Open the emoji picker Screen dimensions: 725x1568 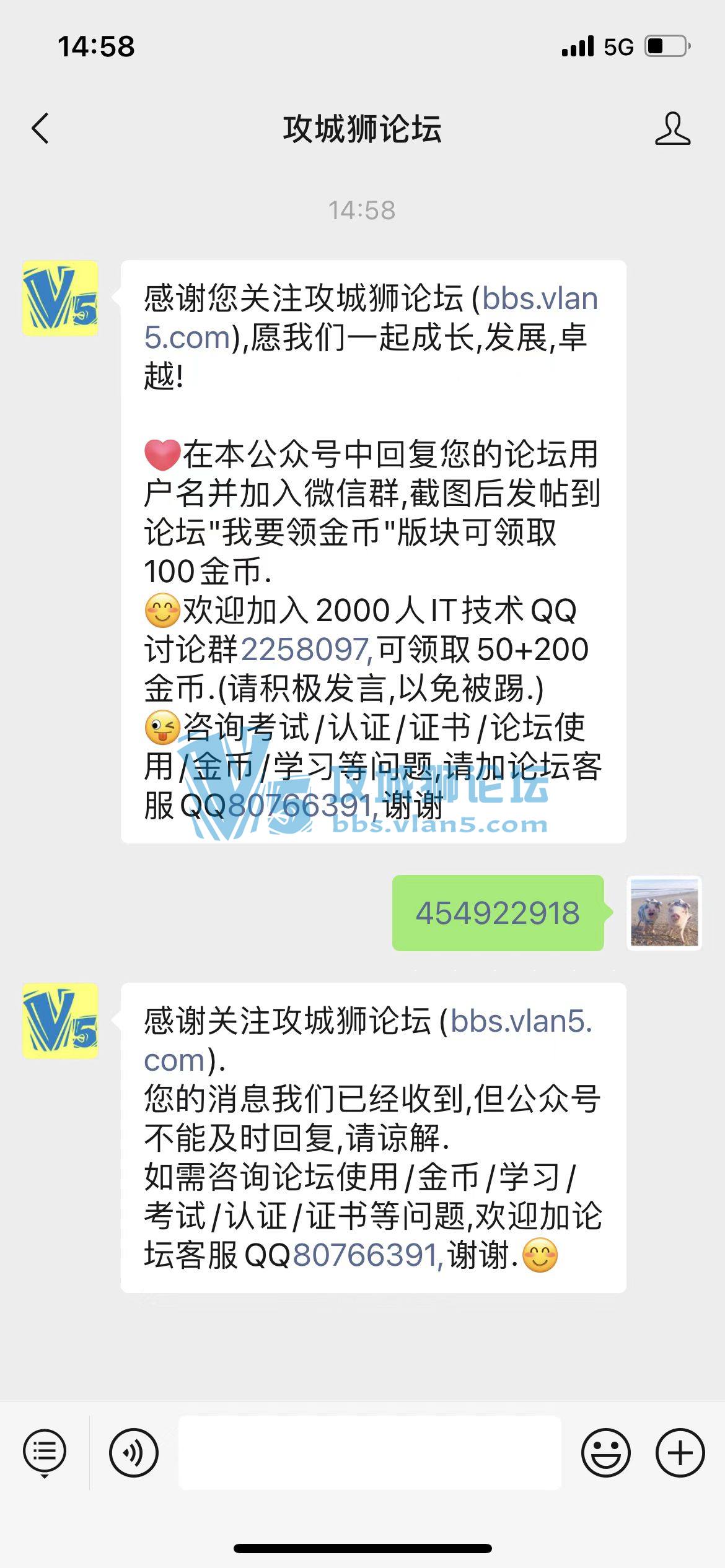click(x=605, y=1452)
